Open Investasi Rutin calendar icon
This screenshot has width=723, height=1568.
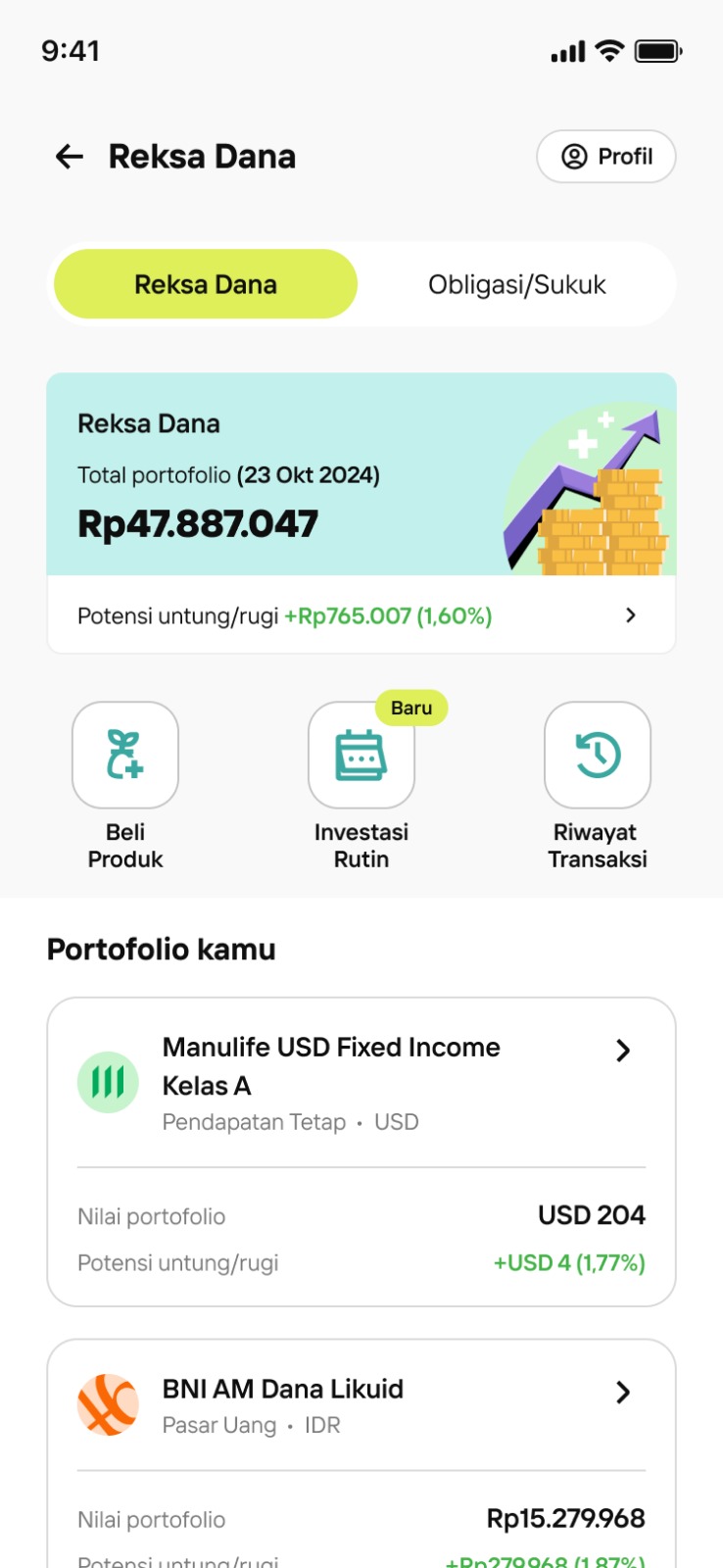click(x=361, y=755)
